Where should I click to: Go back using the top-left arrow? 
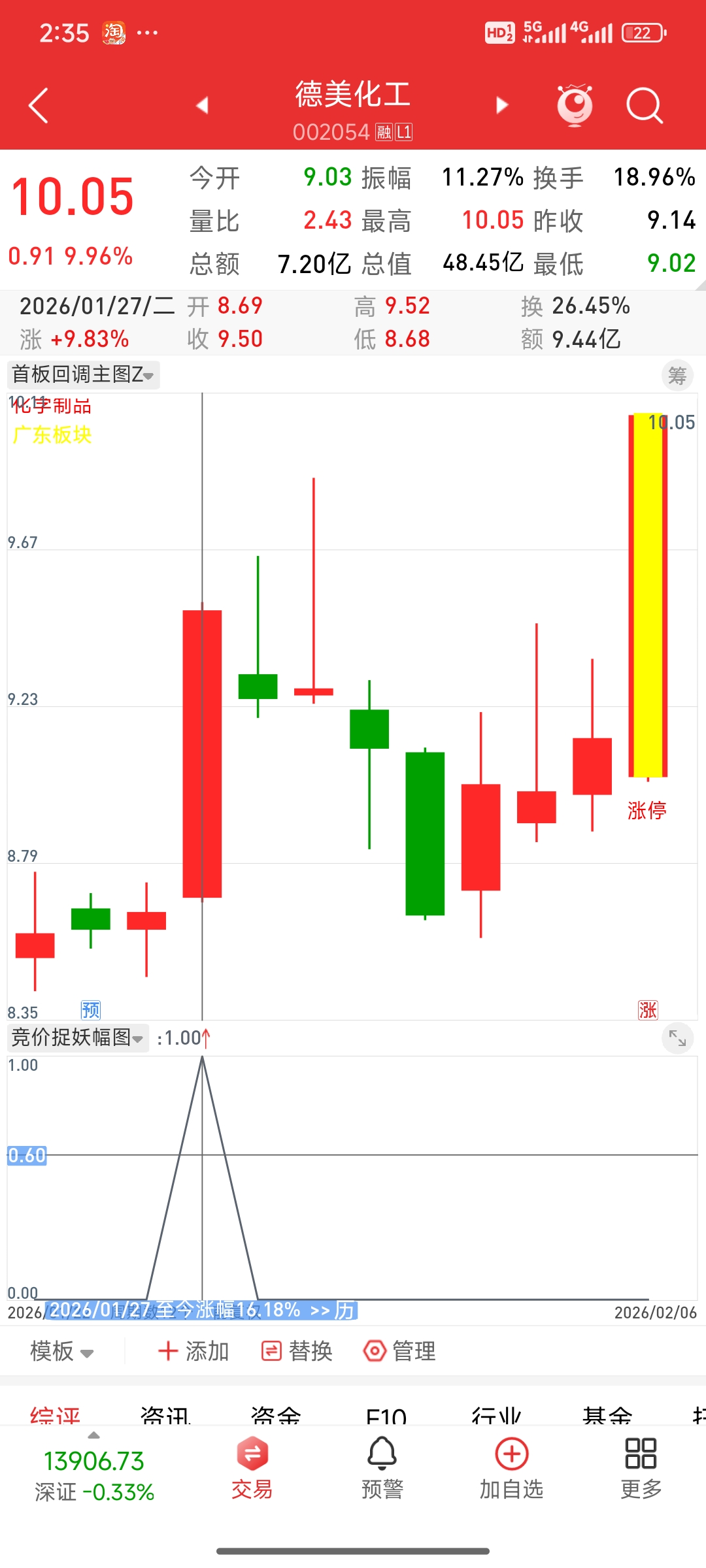click(x=39, y=105)
